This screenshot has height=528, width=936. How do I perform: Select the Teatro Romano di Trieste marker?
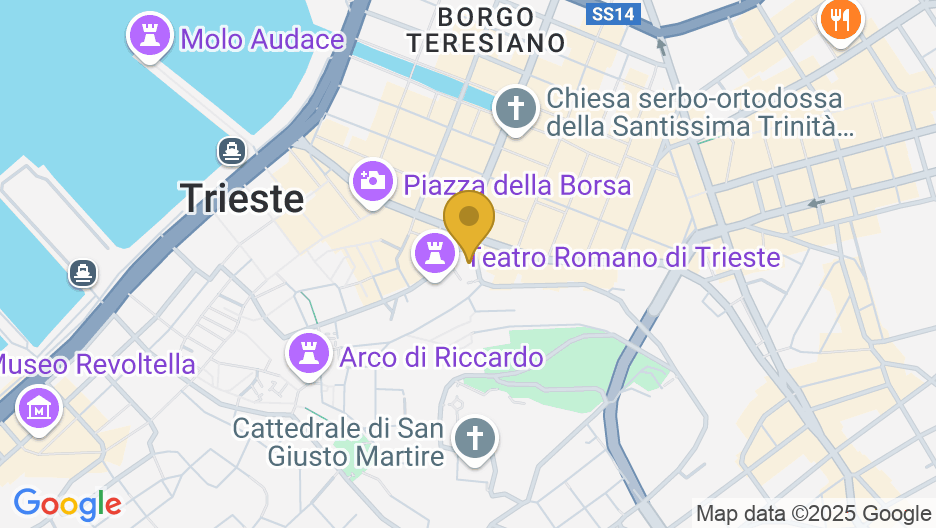(434, 254)
